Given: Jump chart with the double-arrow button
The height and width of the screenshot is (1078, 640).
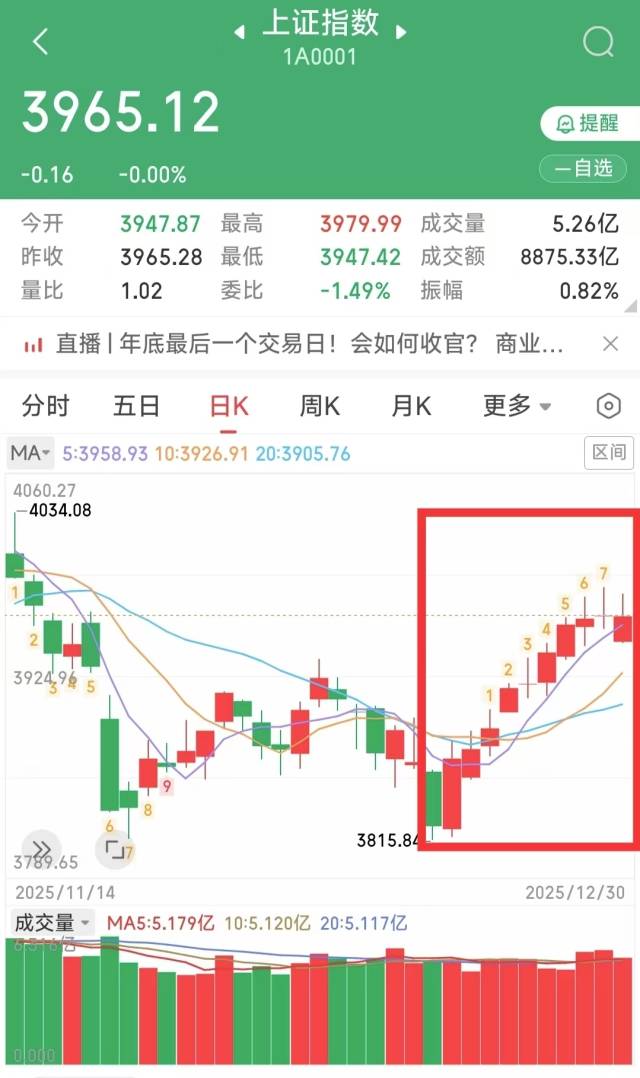Looking at the screenshot, I should coord(41,846).
